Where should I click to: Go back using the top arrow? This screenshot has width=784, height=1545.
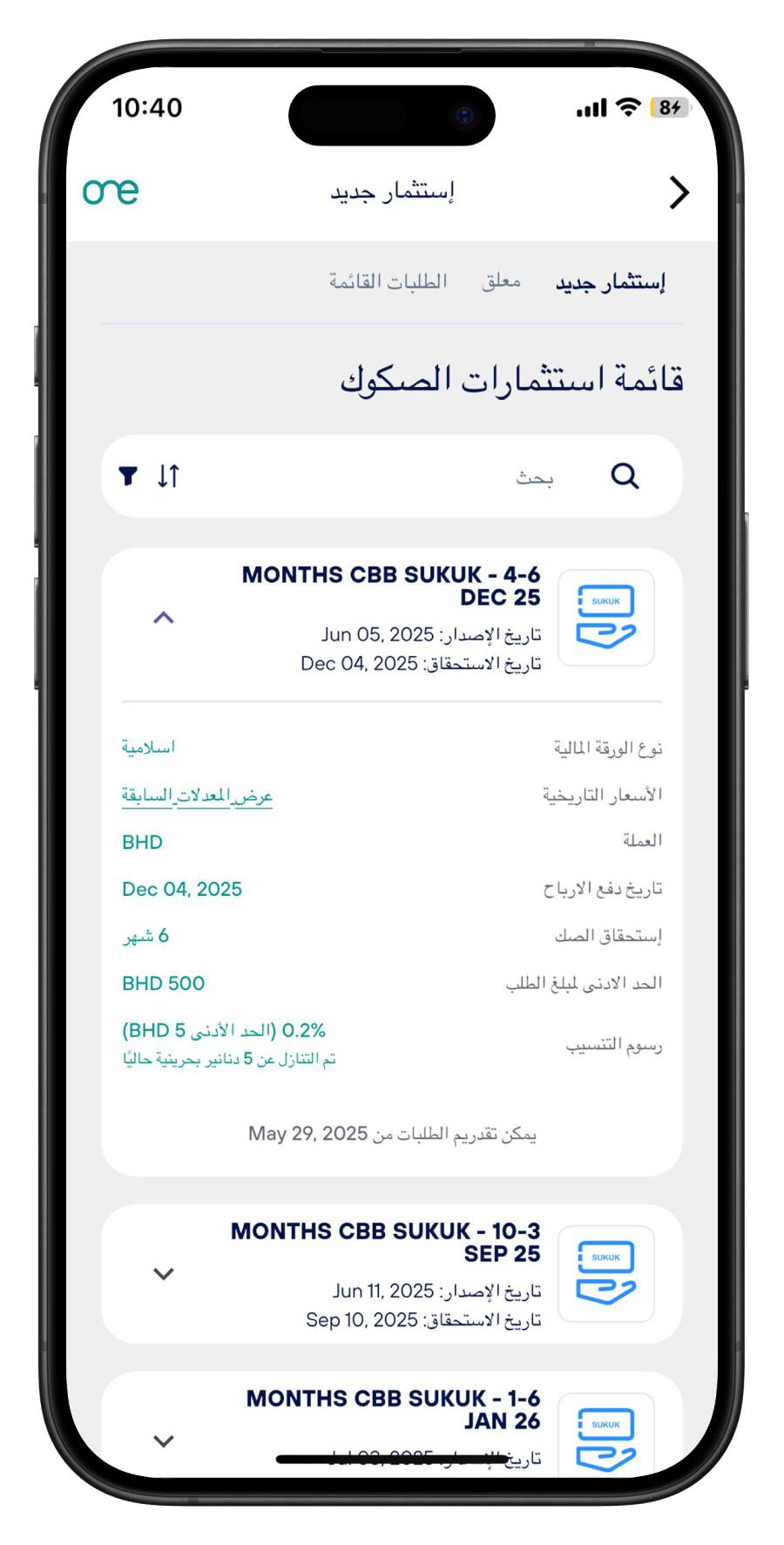pos(679,193)
